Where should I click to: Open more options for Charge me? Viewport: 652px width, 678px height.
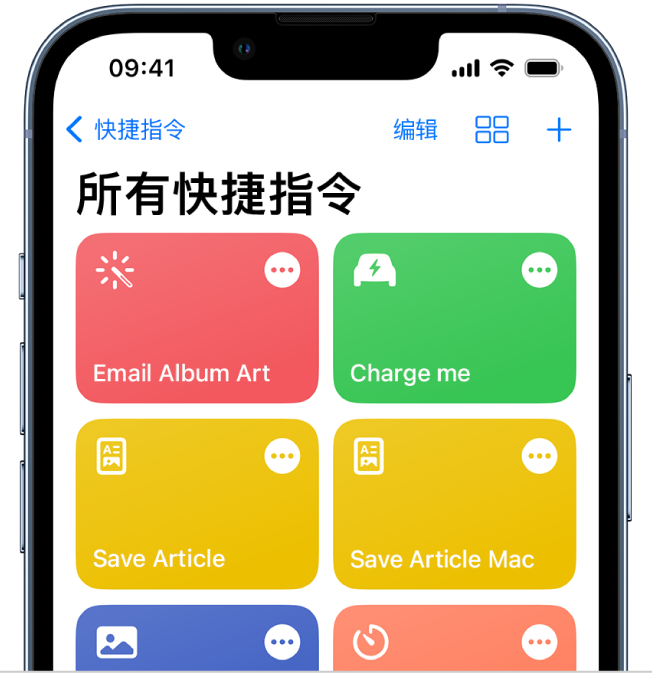click(540, 270)
